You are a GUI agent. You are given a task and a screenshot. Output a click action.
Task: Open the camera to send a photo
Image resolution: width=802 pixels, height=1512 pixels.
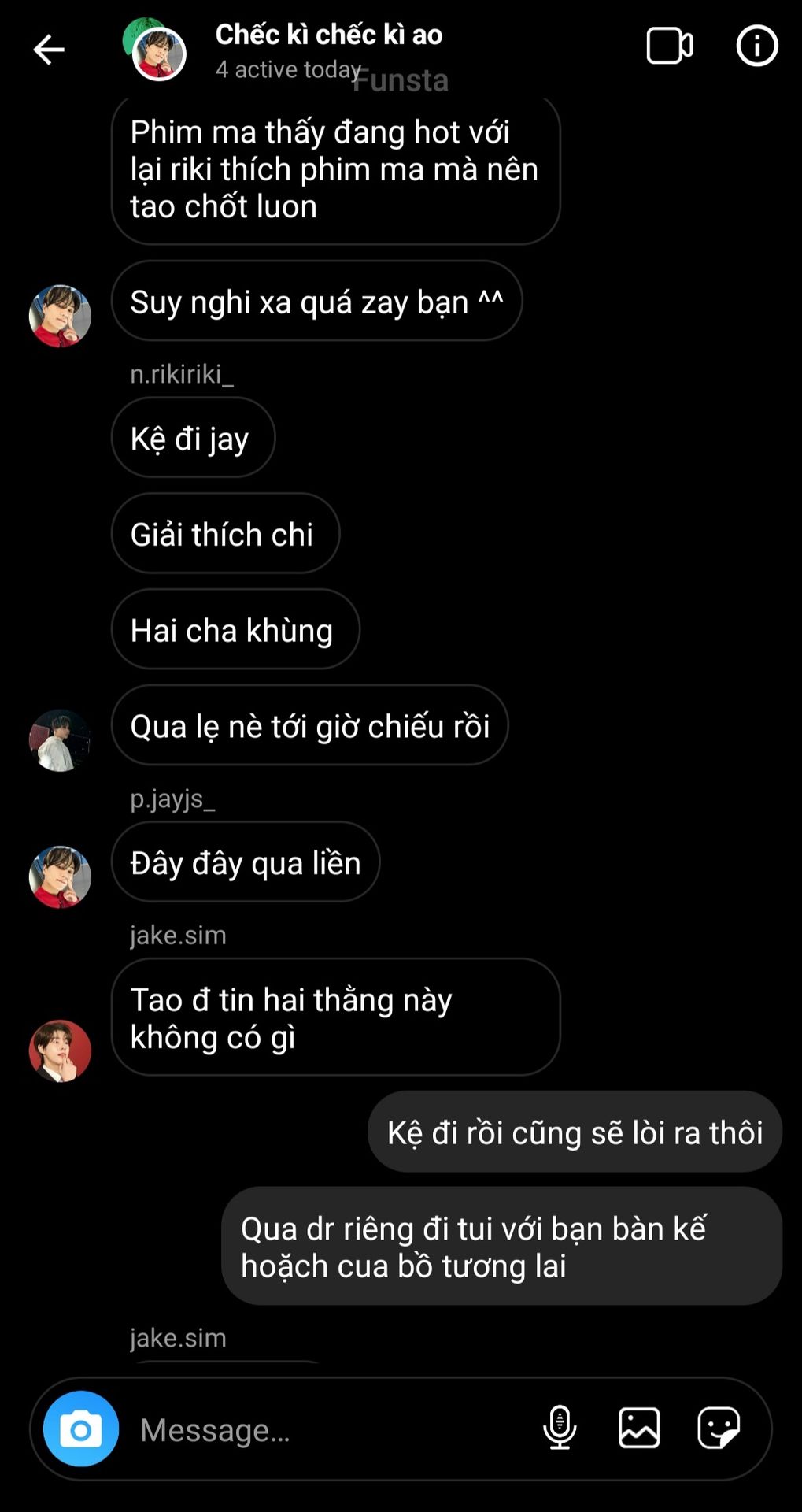point(81,1429)
